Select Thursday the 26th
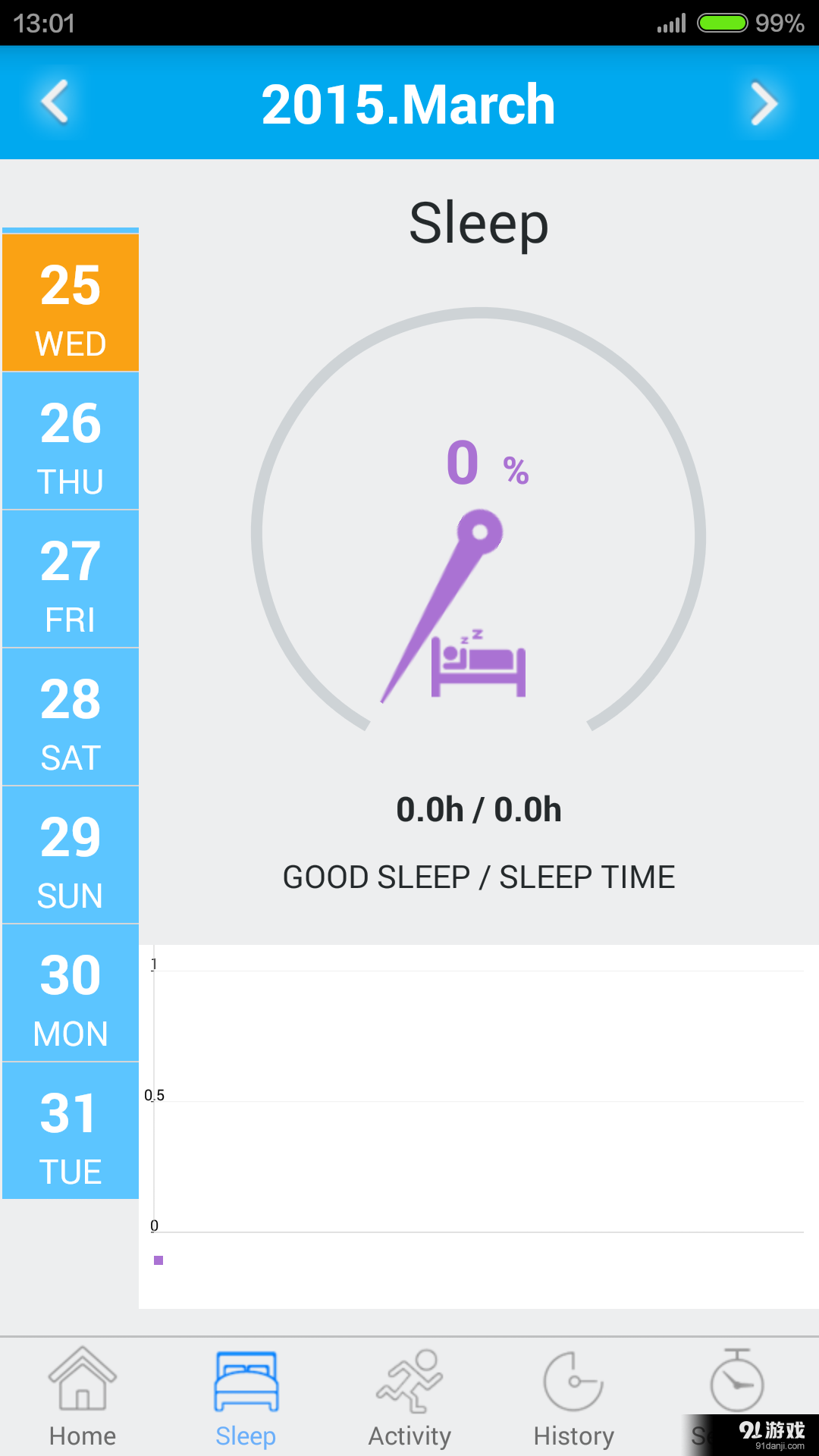 tap(71, 441)
